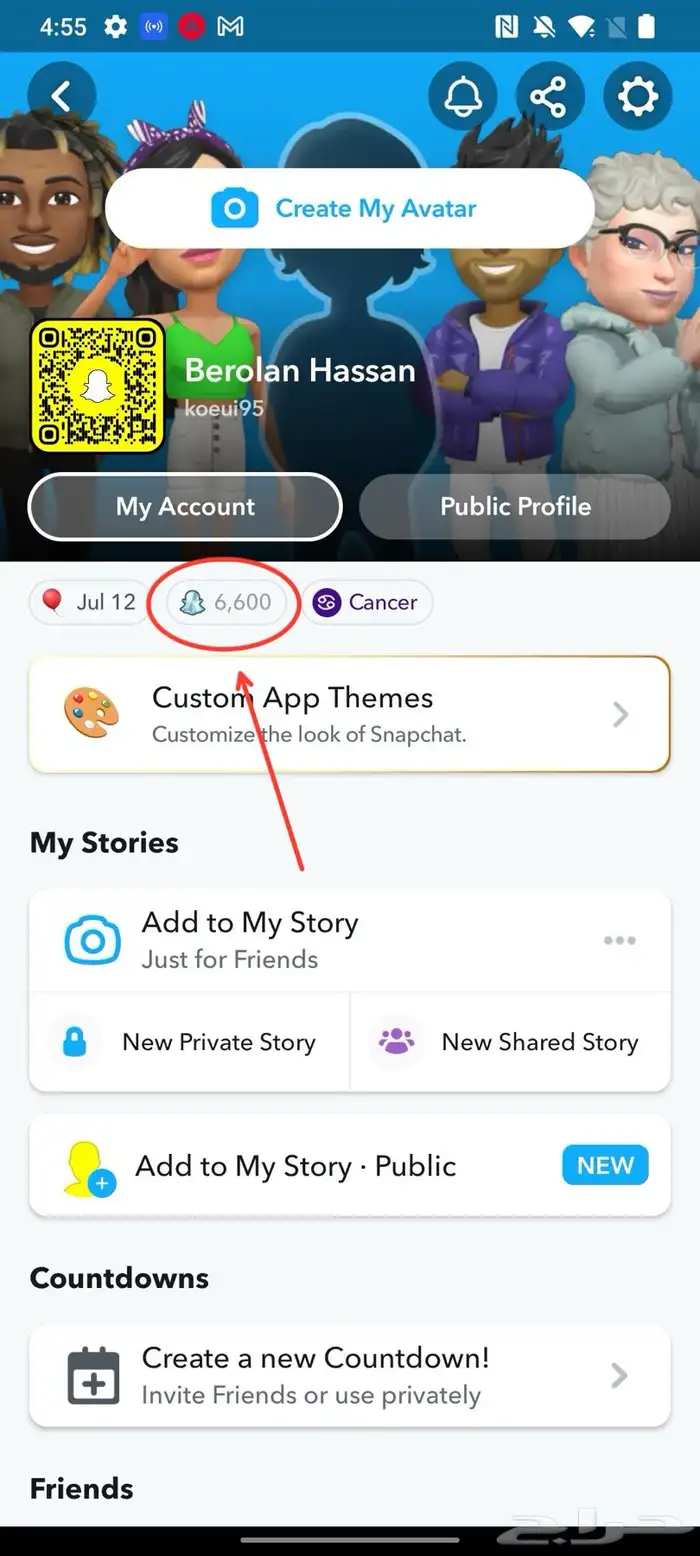Viewport: 700px width, 1556px height.
Task: Open the settings gear
Action: click(637, 97)
